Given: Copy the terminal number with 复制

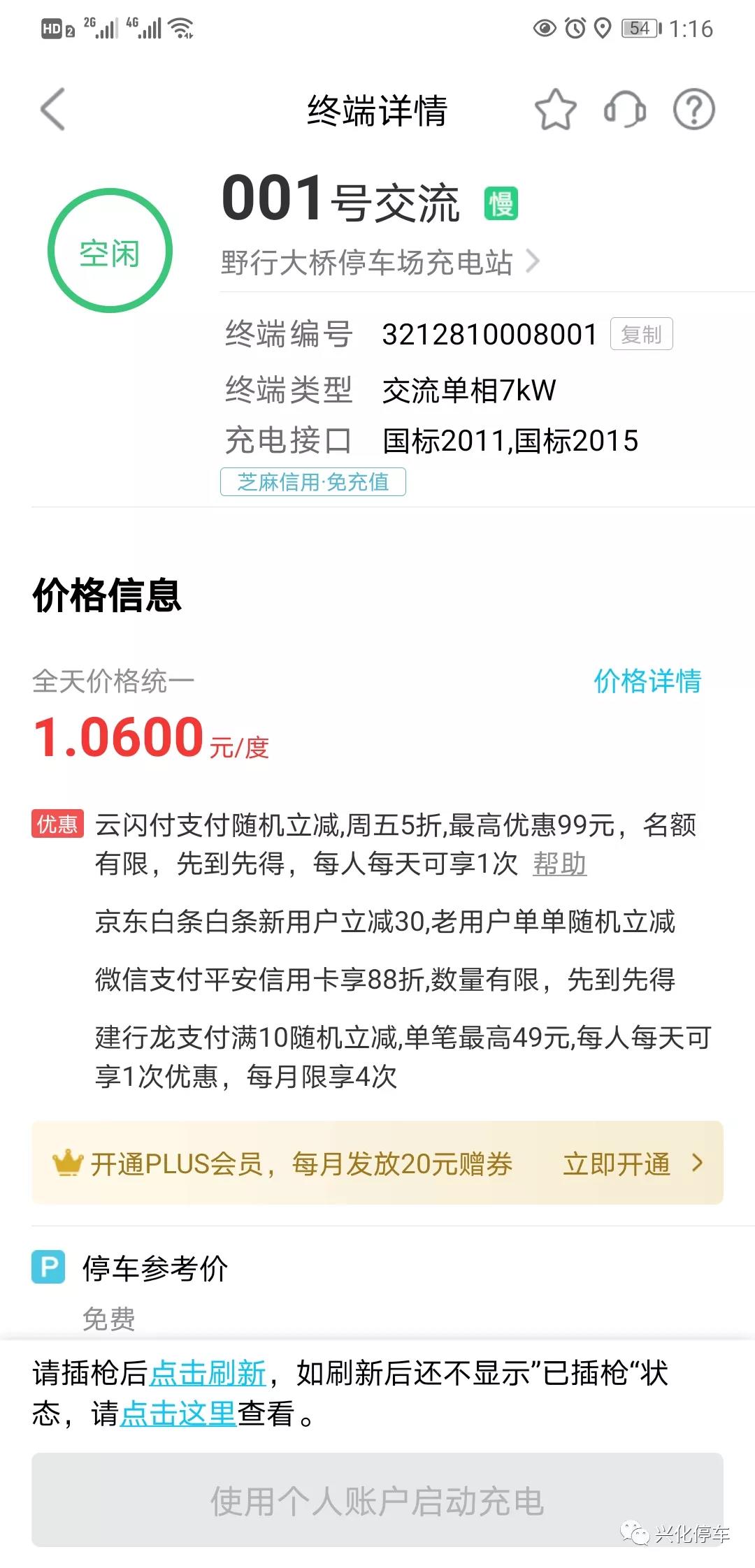Looking at the screenshot, I should click(x=641, y=334).
